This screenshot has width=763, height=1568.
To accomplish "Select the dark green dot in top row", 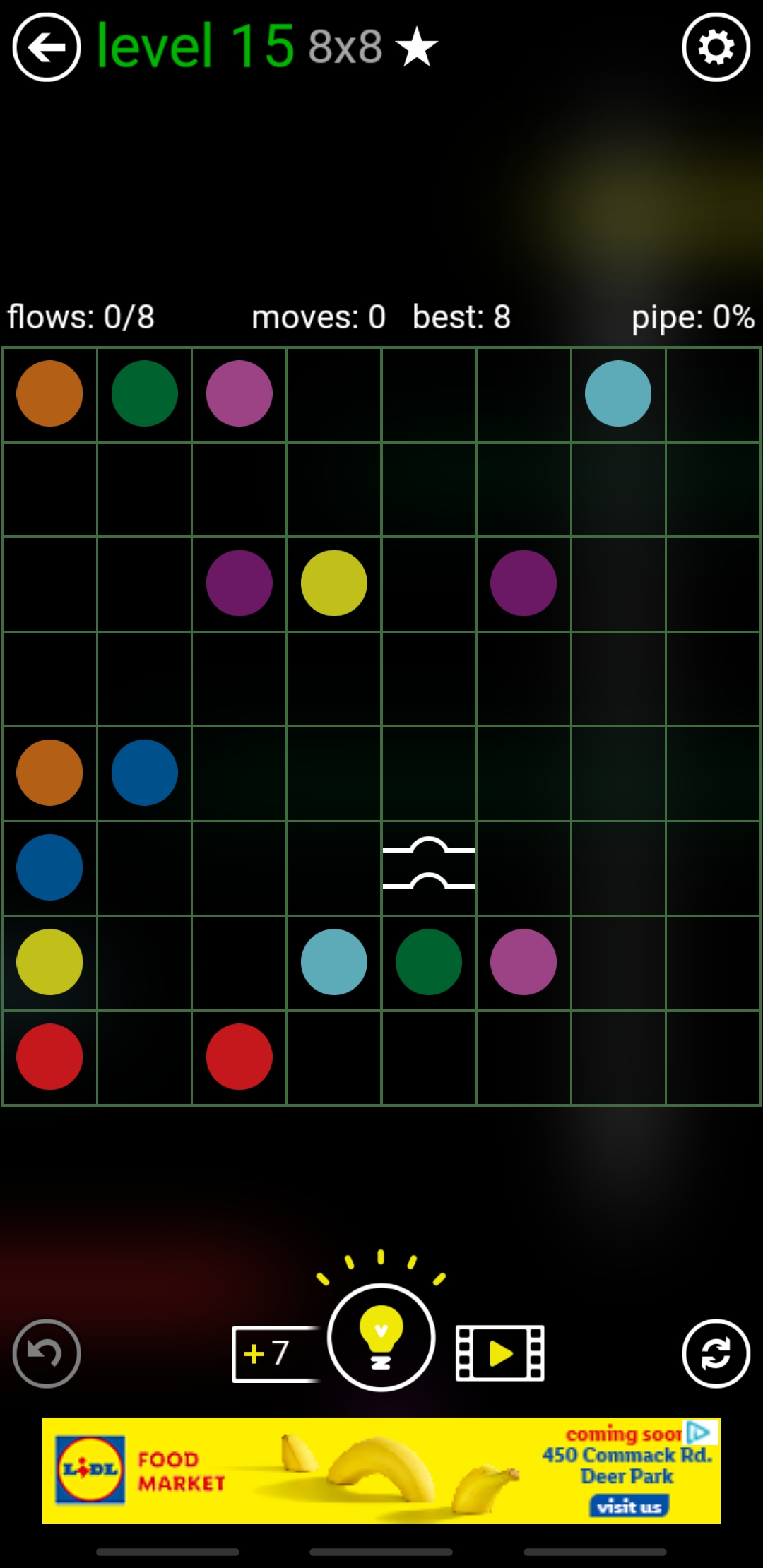I will 144,393.
